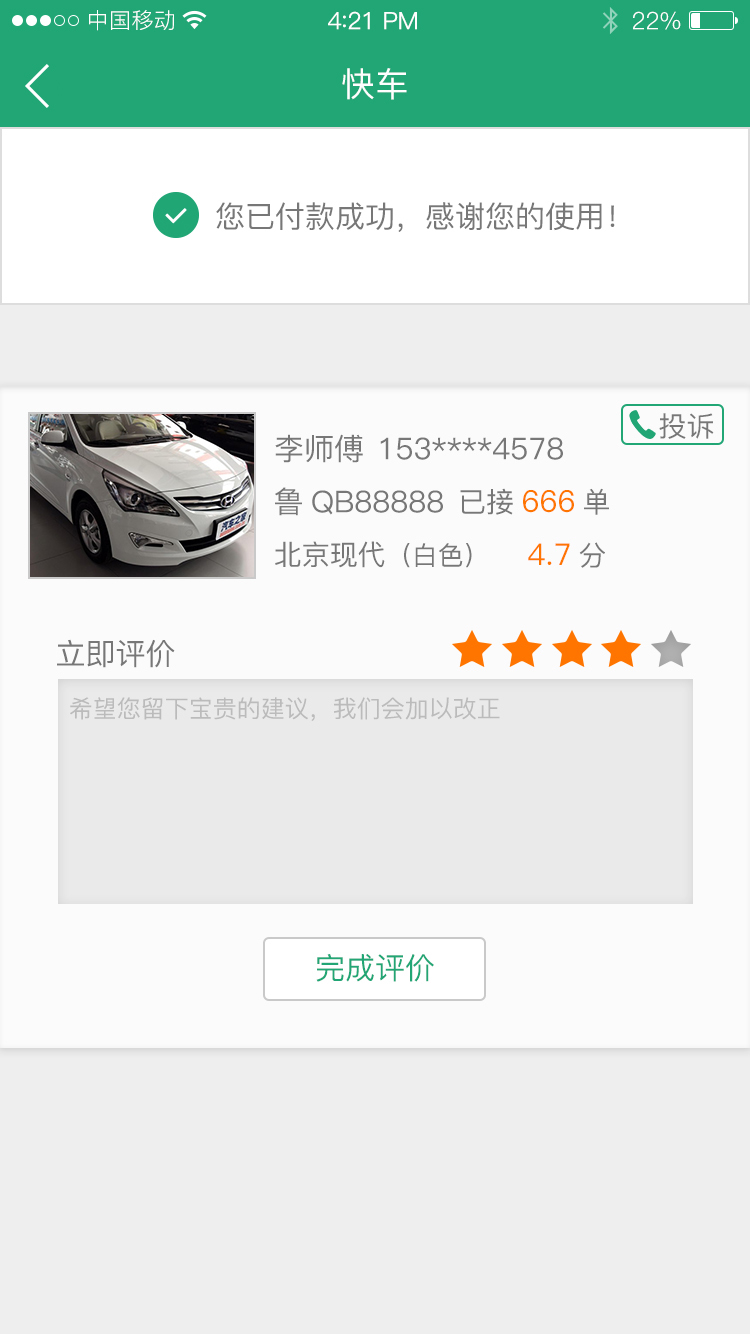Screen dimensions: 750x1334
Task: Tap the back arrow to return
Action: click(x=37, y=86)
